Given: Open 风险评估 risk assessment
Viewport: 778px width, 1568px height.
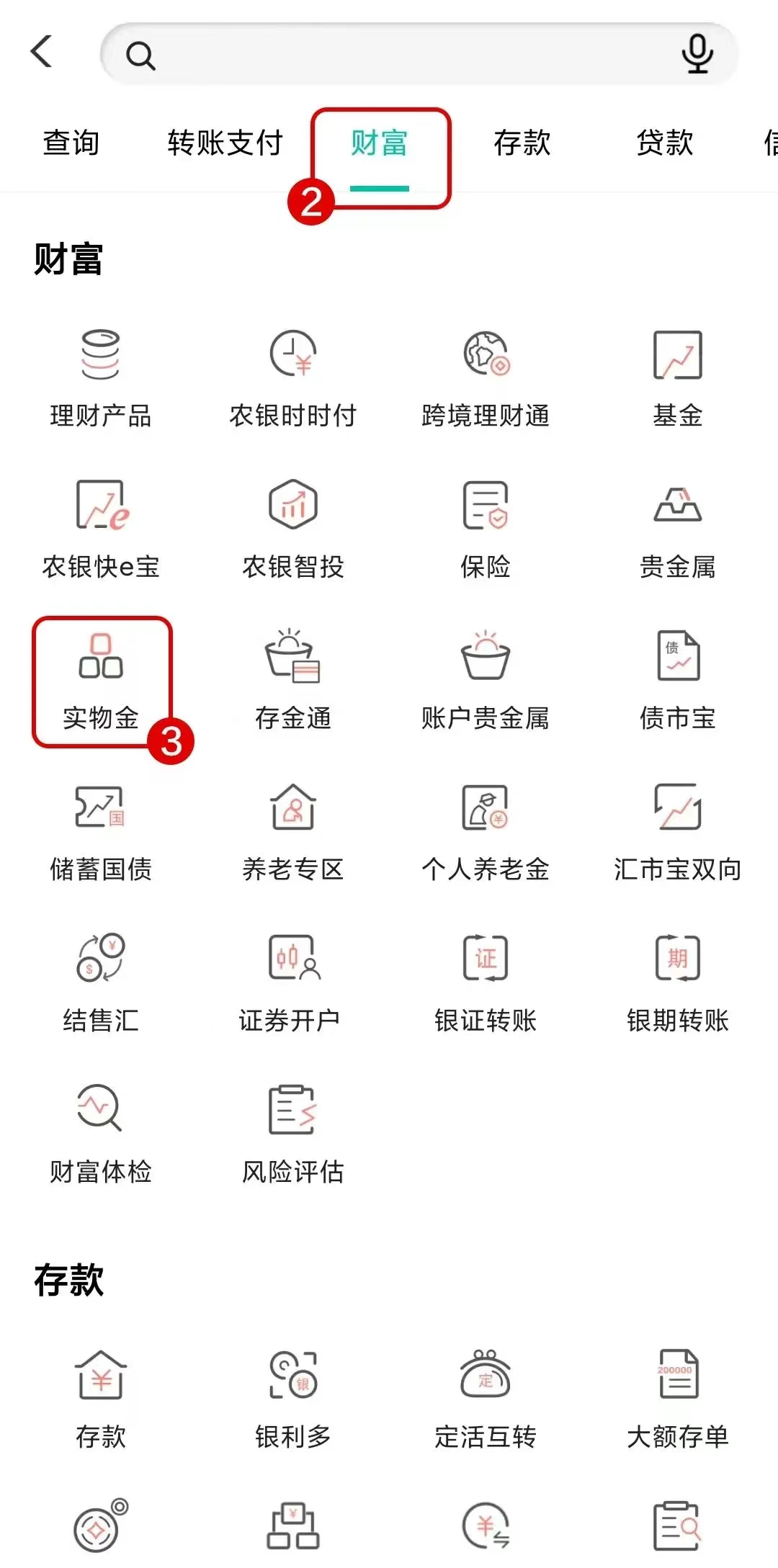Looking at the screenshot, I should pyautogui.click(x=292, y=1136).
